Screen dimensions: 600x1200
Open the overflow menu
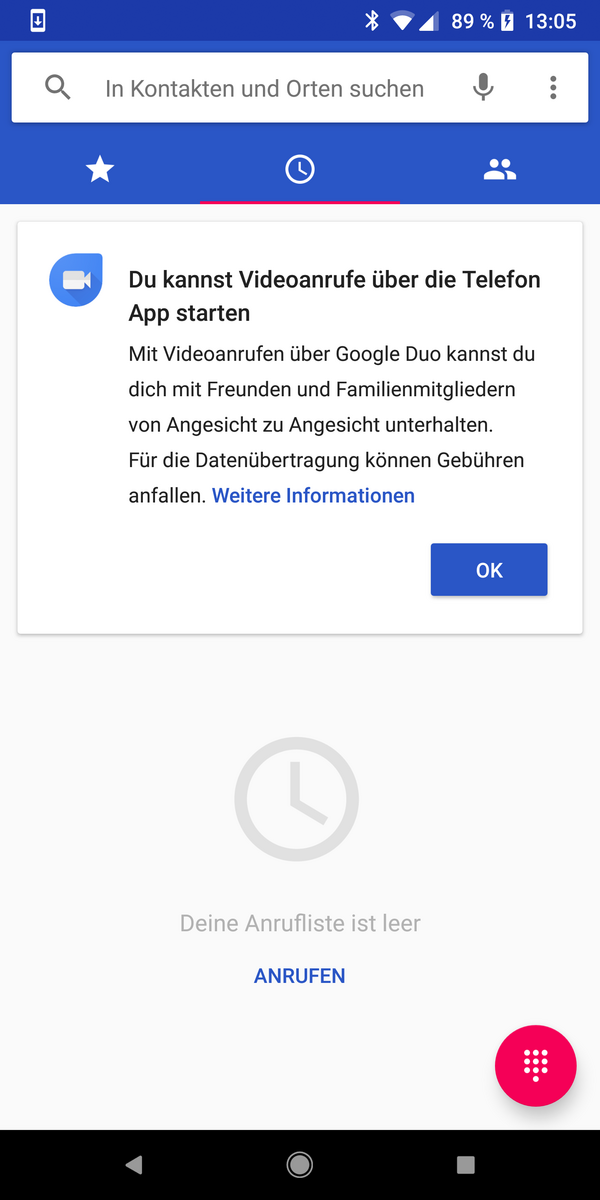point(553,88)
